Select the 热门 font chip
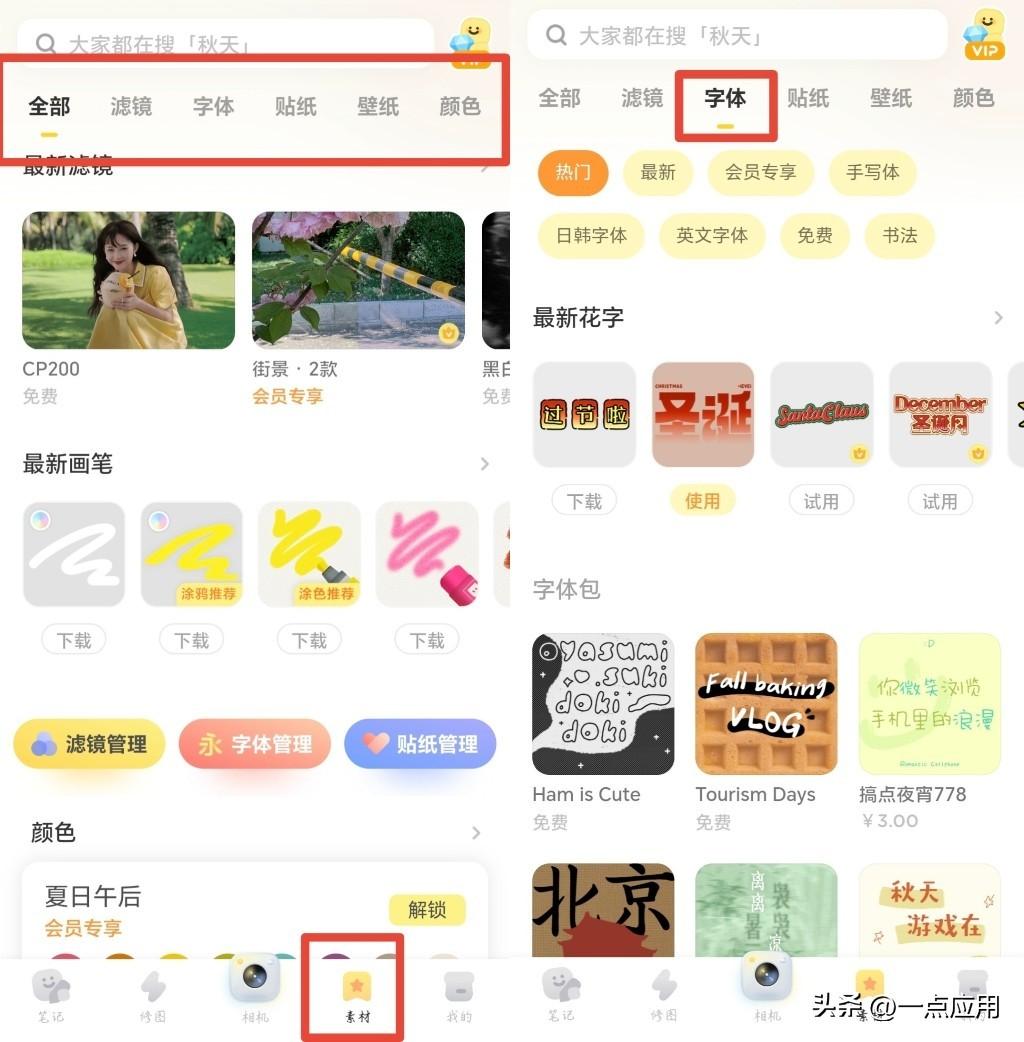 (x=573, y=173)
